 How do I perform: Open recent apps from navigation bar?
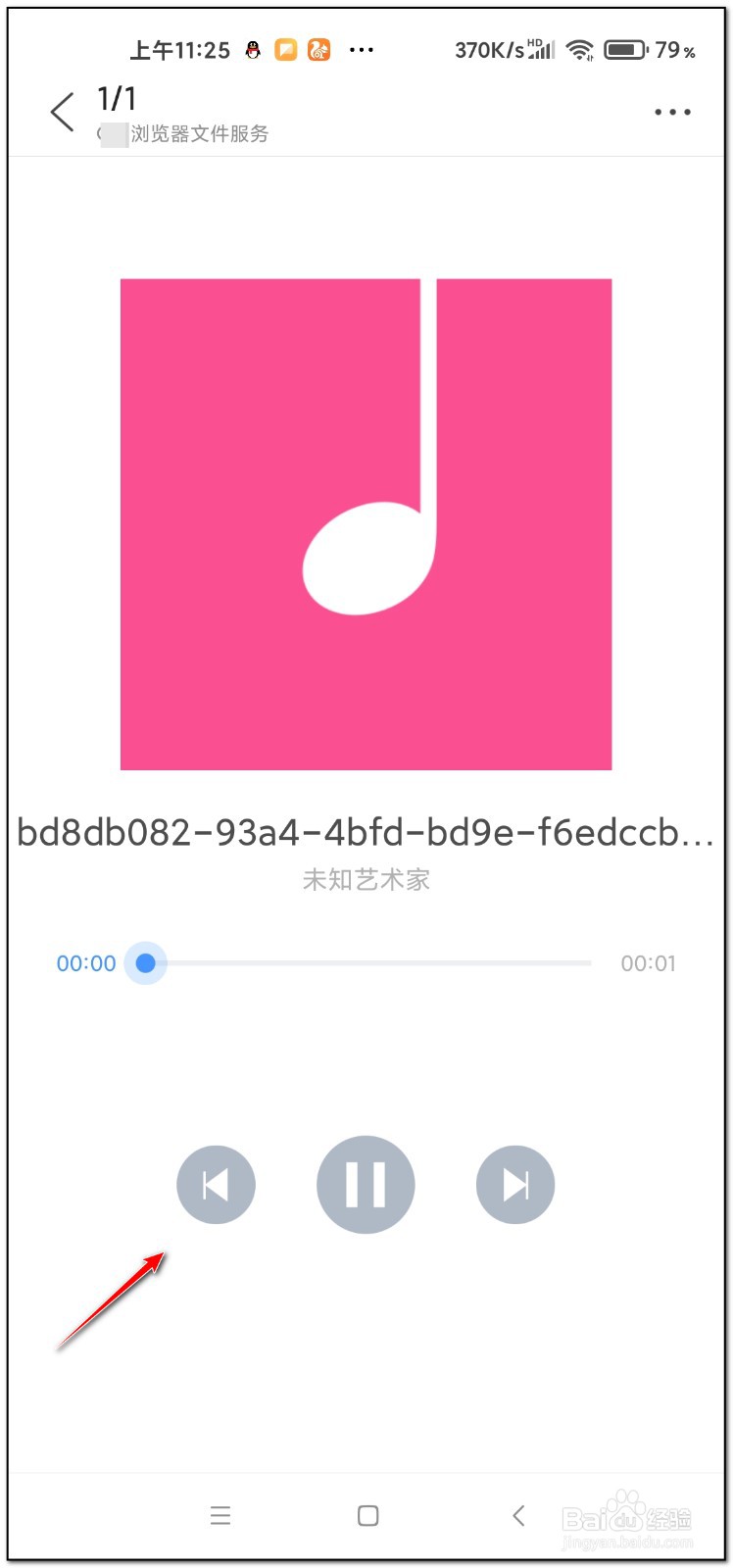(x=220, y=1515)
